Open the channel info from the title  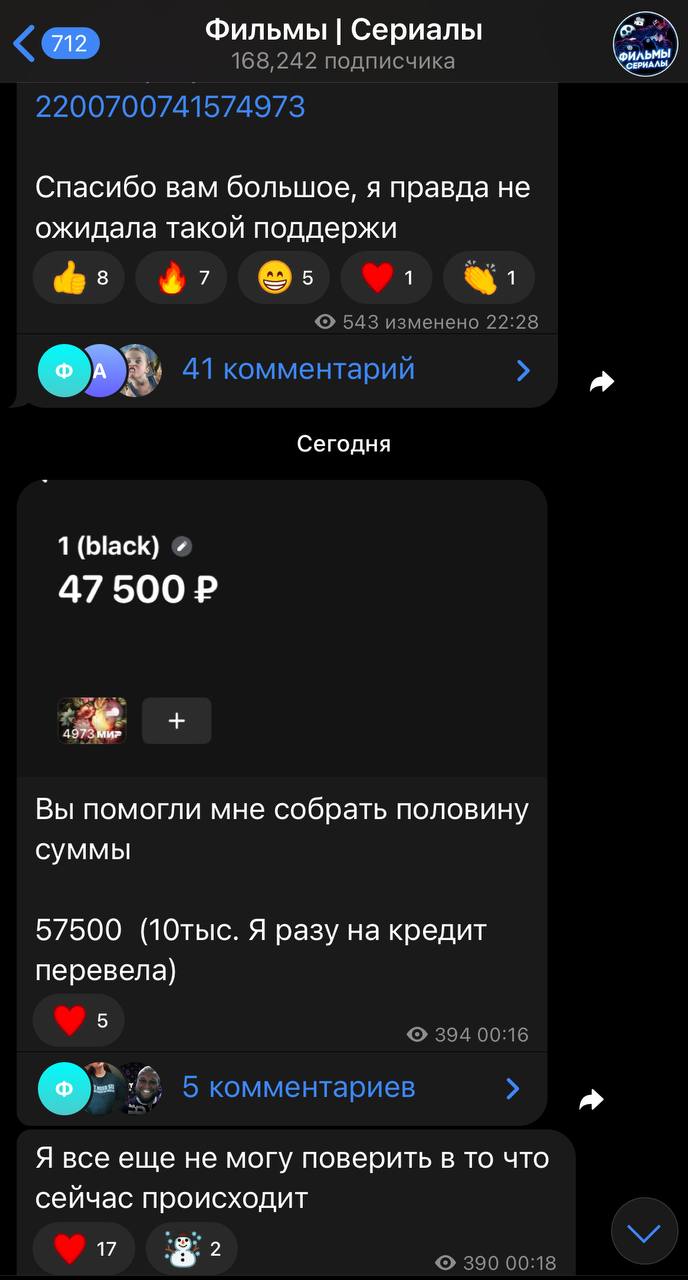click(343, 43)
